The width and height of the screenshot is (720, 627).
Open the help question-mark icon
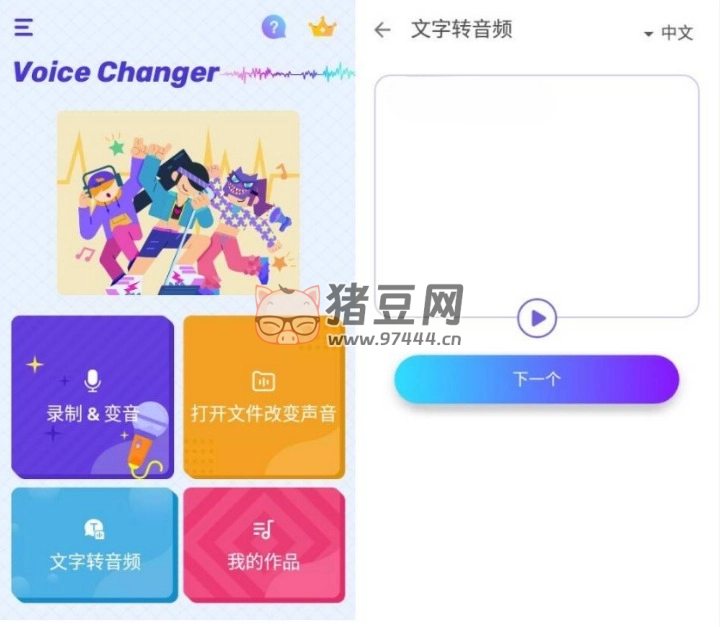[273, 27]
